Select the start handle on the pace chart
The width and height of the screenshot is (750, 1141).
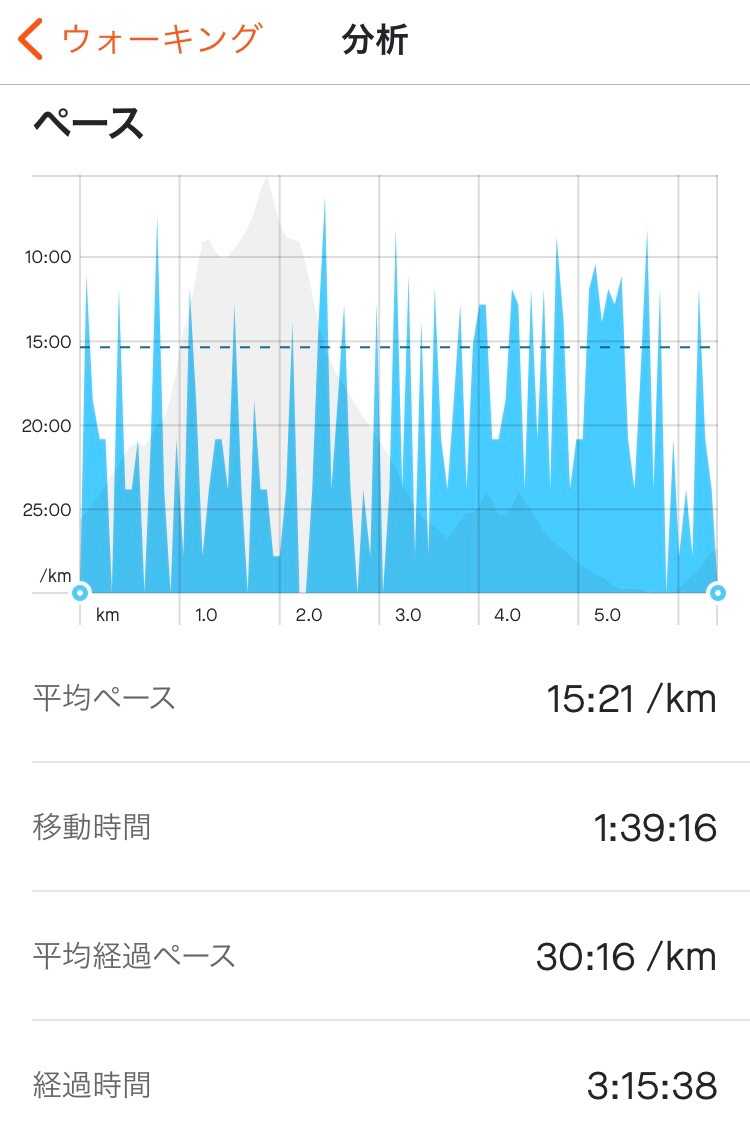81,593
